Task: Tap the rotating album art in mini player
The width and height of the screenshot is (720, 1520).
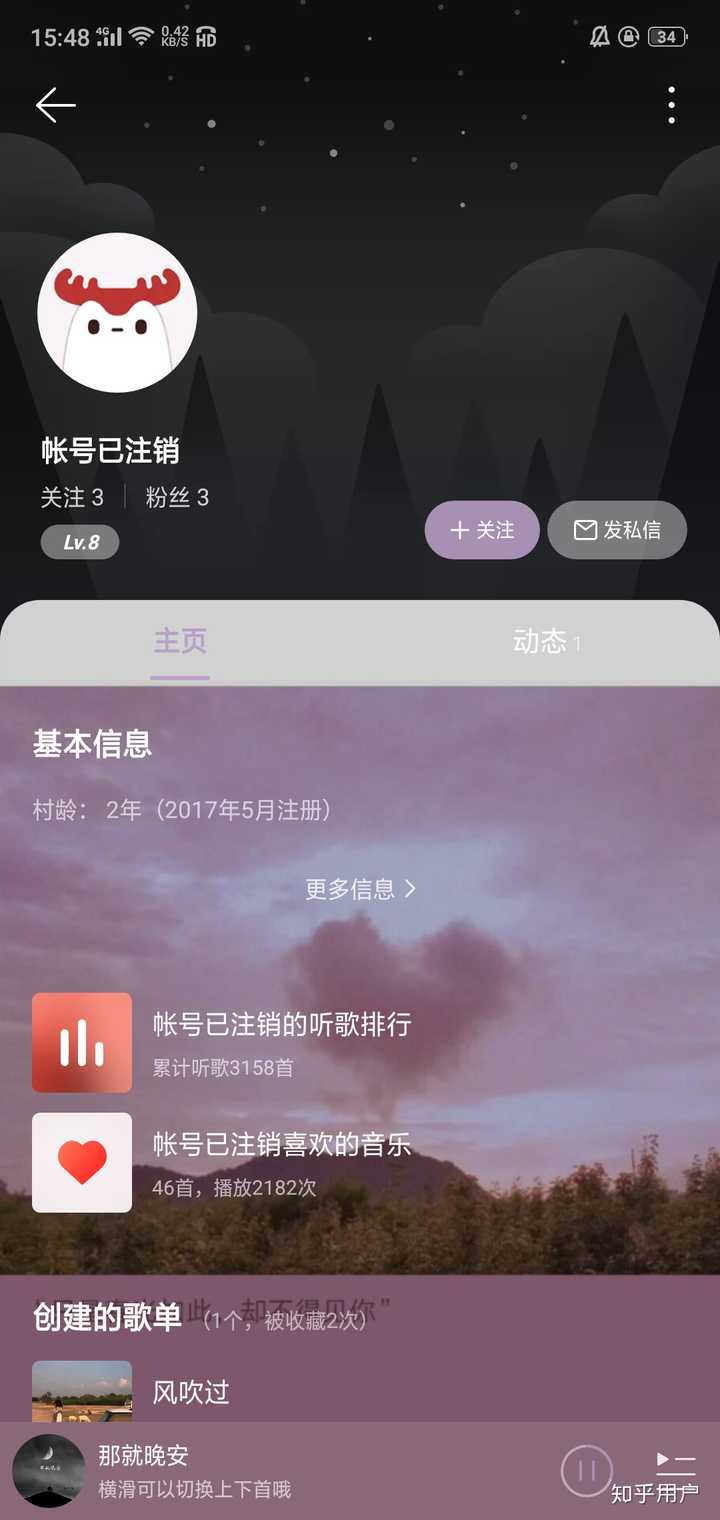Action: pyautogui.click(x=52, y=1471)
